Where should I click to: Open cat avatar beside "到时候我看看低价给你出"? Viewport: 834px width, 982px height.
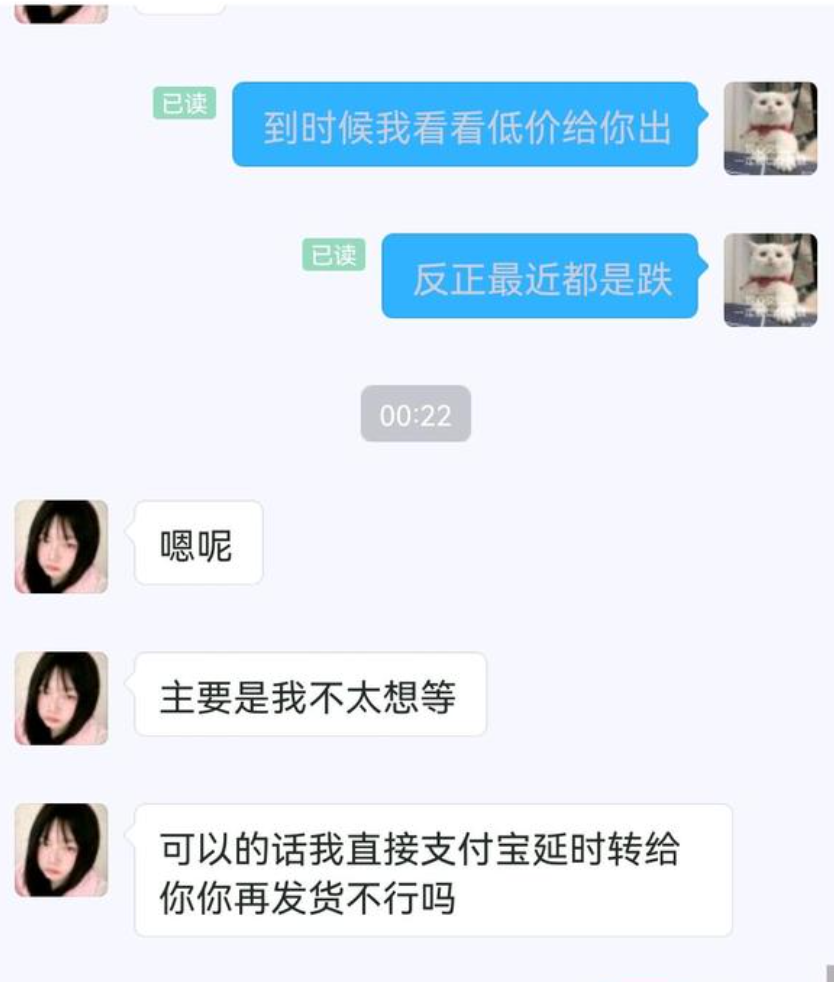pos(770,128)
